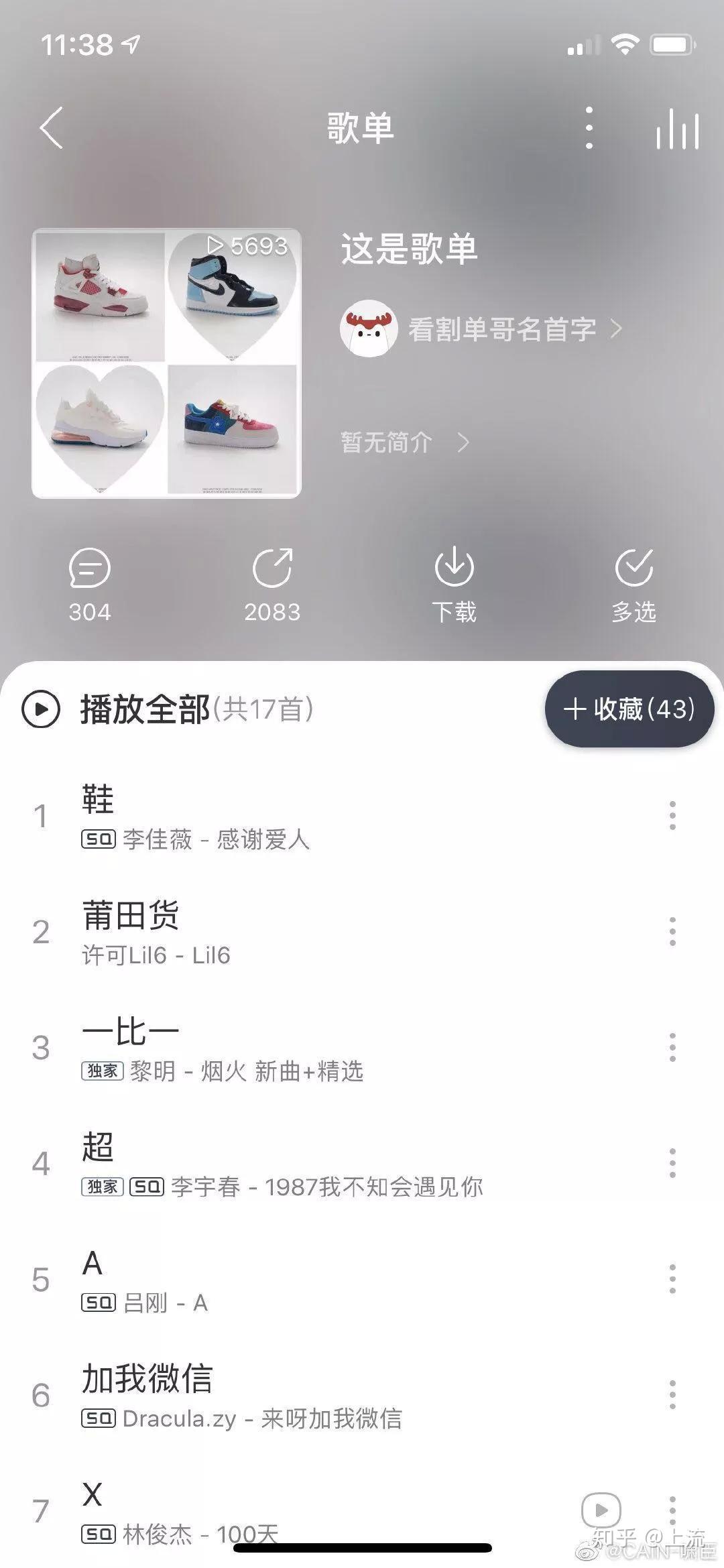The height and width of the screenshot is (1568, 724).
Task: Open more options for the song 鞋
Action: 672,816
